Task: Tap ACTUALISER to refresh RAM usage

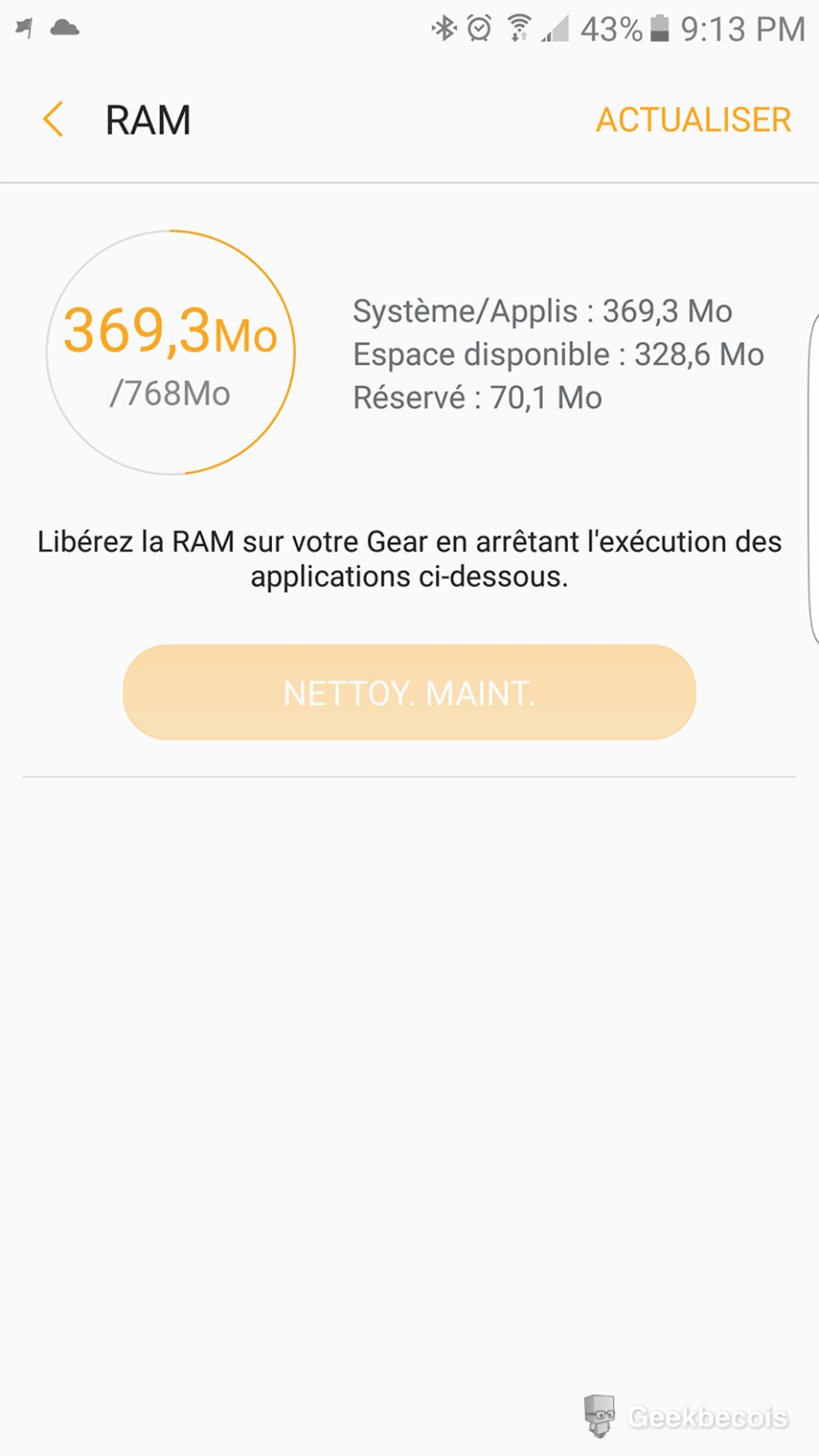Action: coord(693,120)
